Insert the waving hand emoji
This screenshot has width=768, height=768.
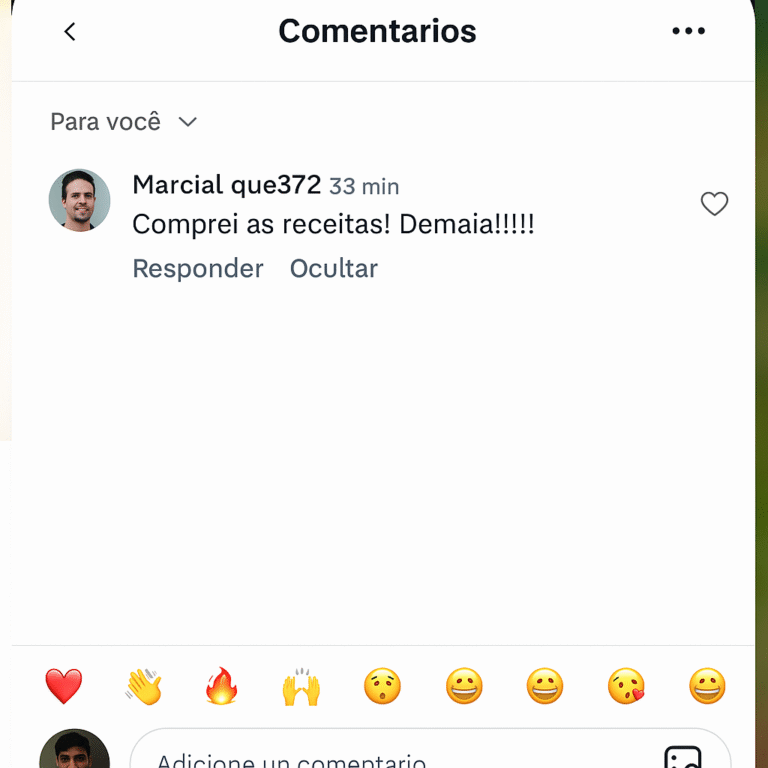tap(144, 686)
